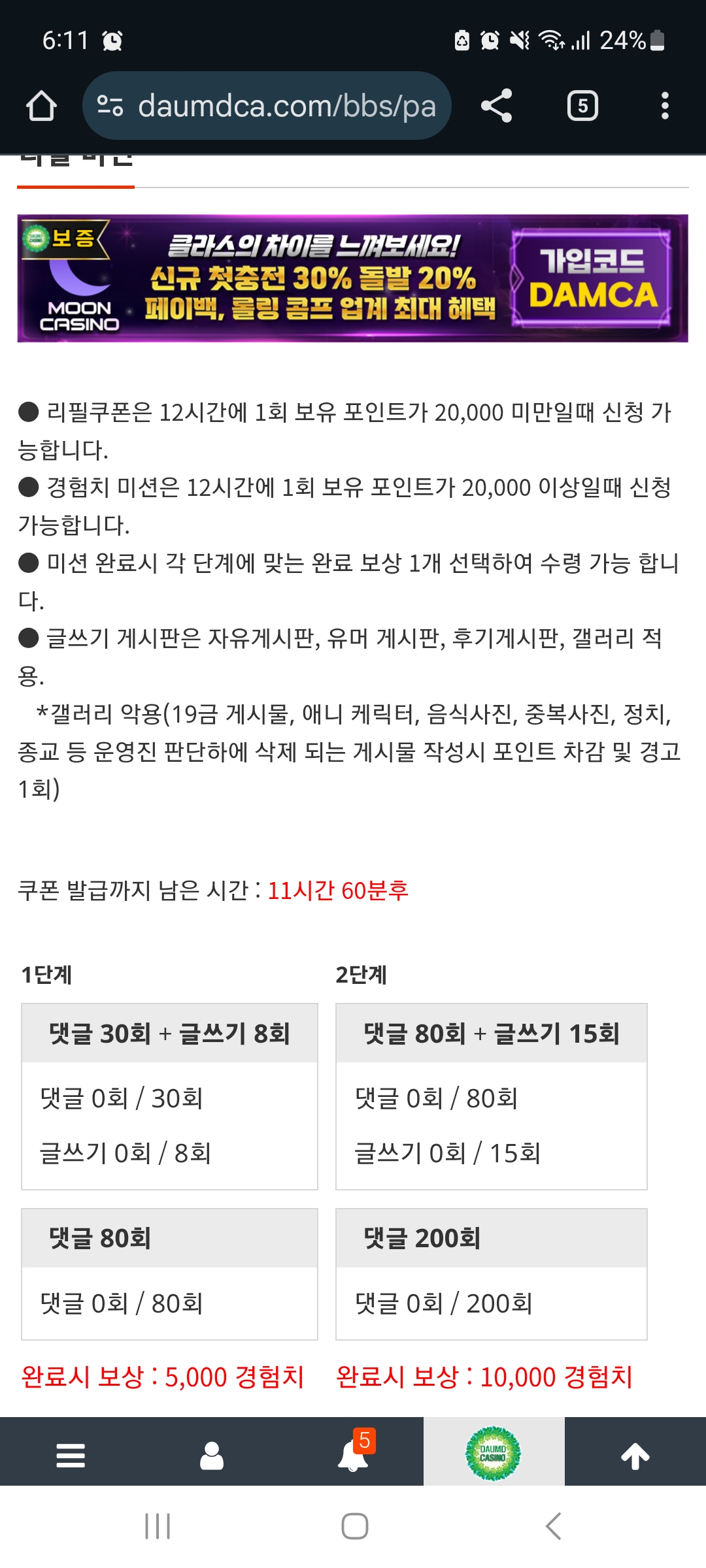This screenshot has width=706, height=1568.
Task: Select the 댓글 30회 + 글쓰기 8회 mission
Action: 169,1034
